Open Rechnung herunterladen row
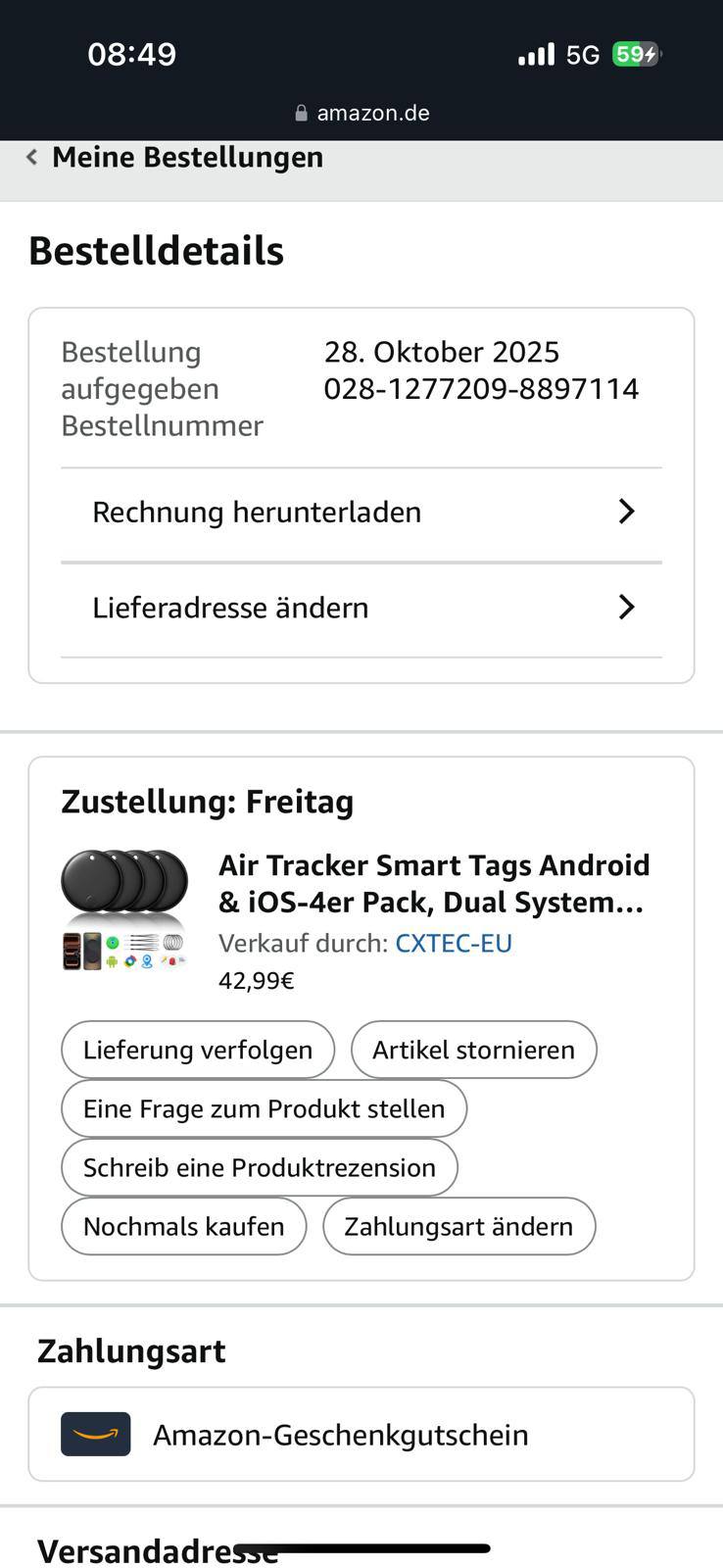Image resolution: width=723 pixels, height=1568 pixels. click(361, 513)
